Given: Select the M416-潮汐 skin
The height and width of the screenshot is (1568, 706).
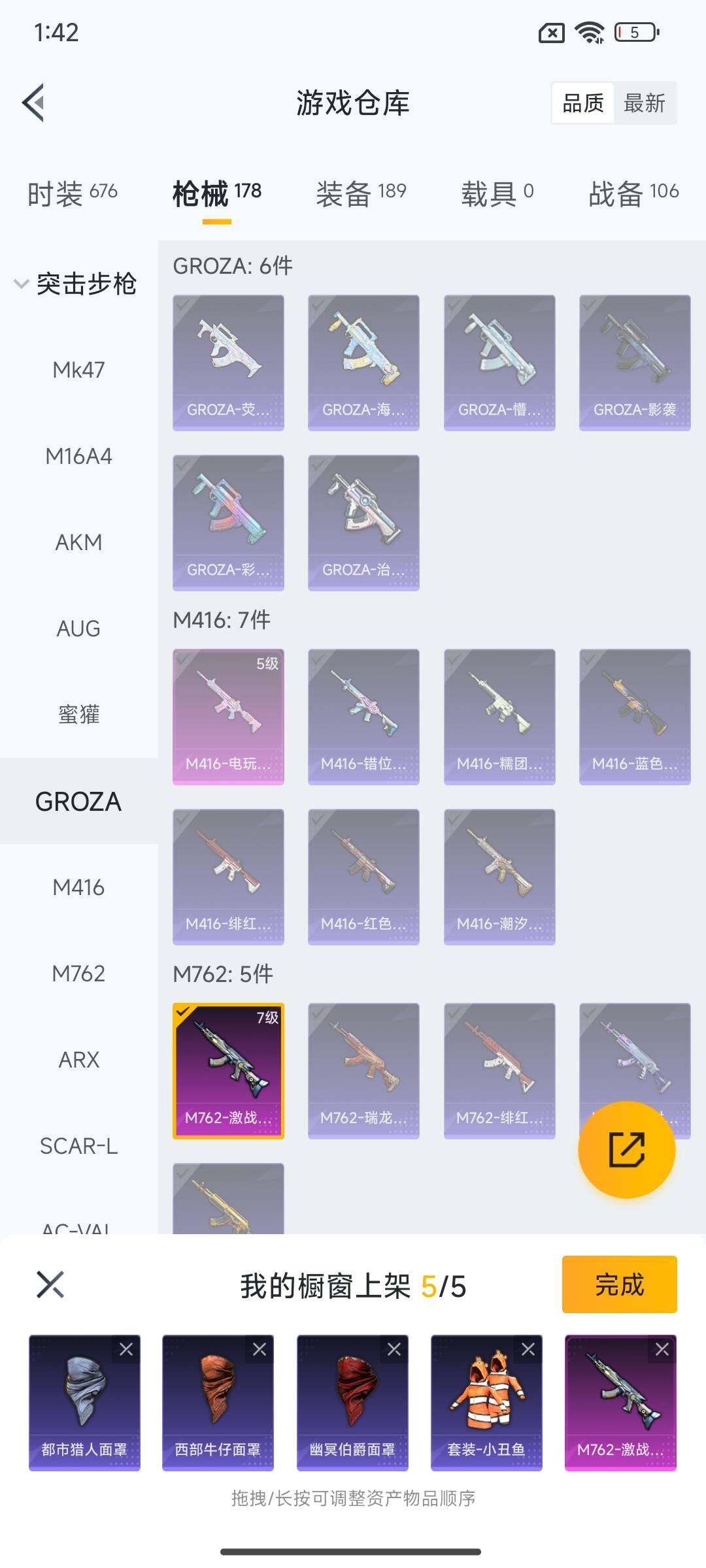Looking at the screenshot, I should tap(499, 876).
